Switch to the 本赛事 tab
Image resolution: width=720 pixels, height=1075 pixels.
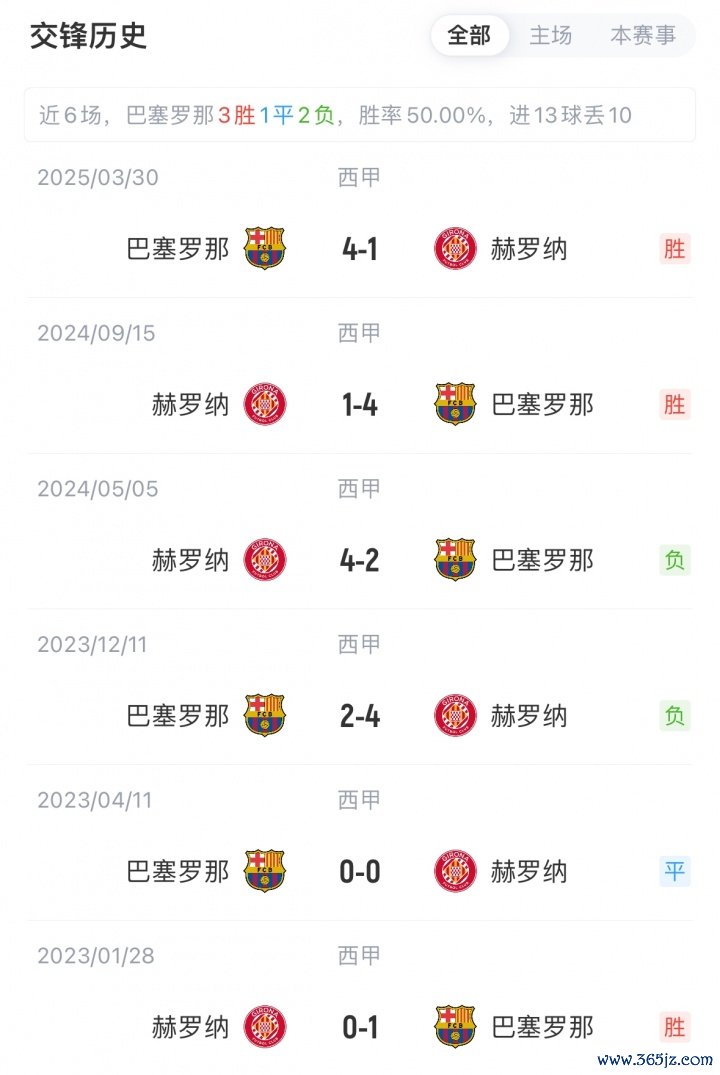(x=643, y=36)
